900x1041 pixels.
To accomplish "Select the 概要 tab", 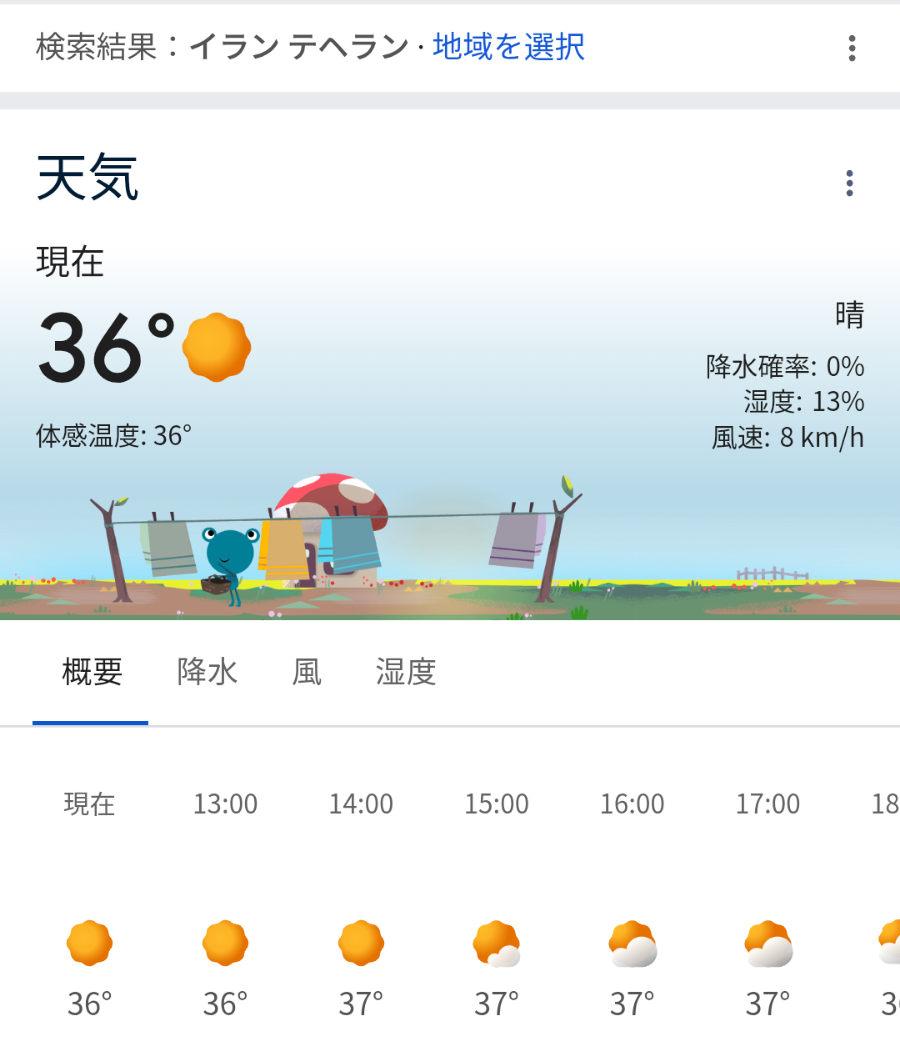I will pyautogui.click(x=91, y=672).
